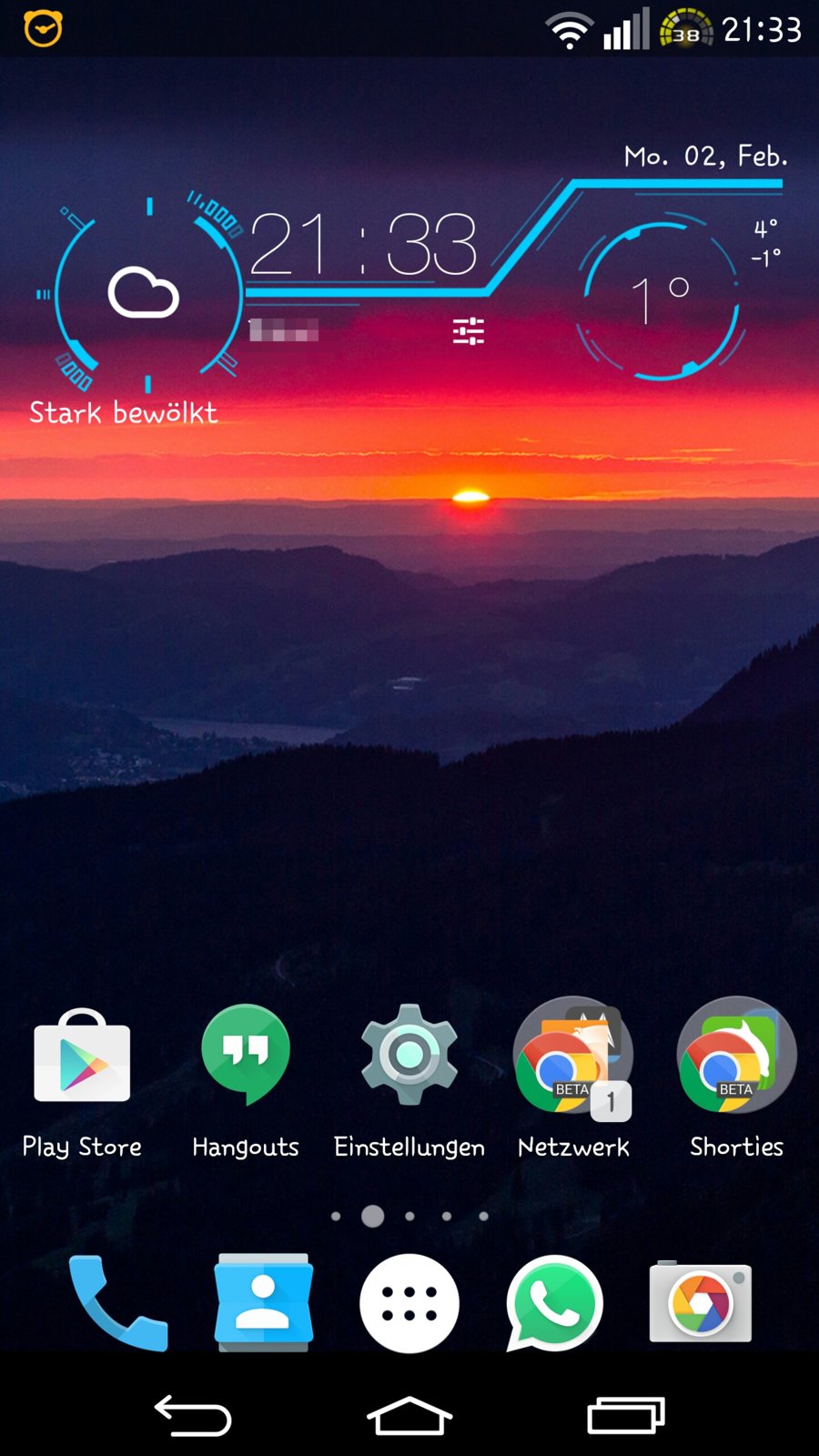Open recent apps from navigation bar
Viewport: 819px width, 1456px height.
tap(626, 1416)
